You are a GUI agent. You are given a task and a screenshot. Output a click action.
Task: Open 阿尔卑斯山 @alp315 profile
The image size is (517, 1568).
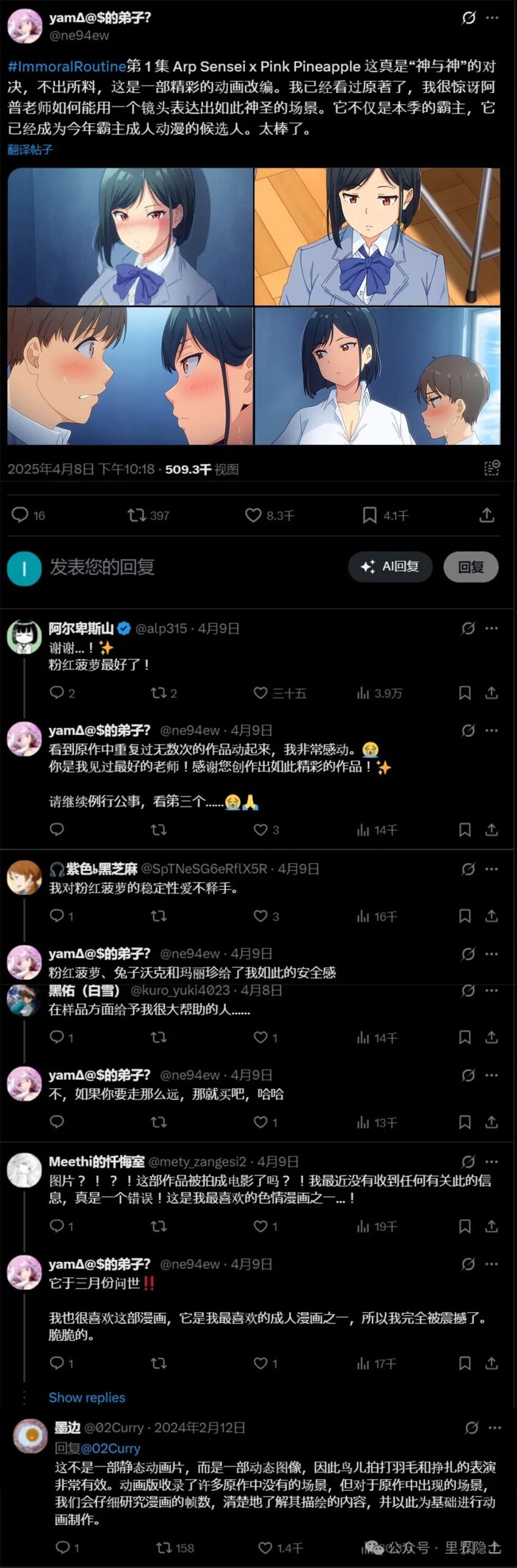81,628
